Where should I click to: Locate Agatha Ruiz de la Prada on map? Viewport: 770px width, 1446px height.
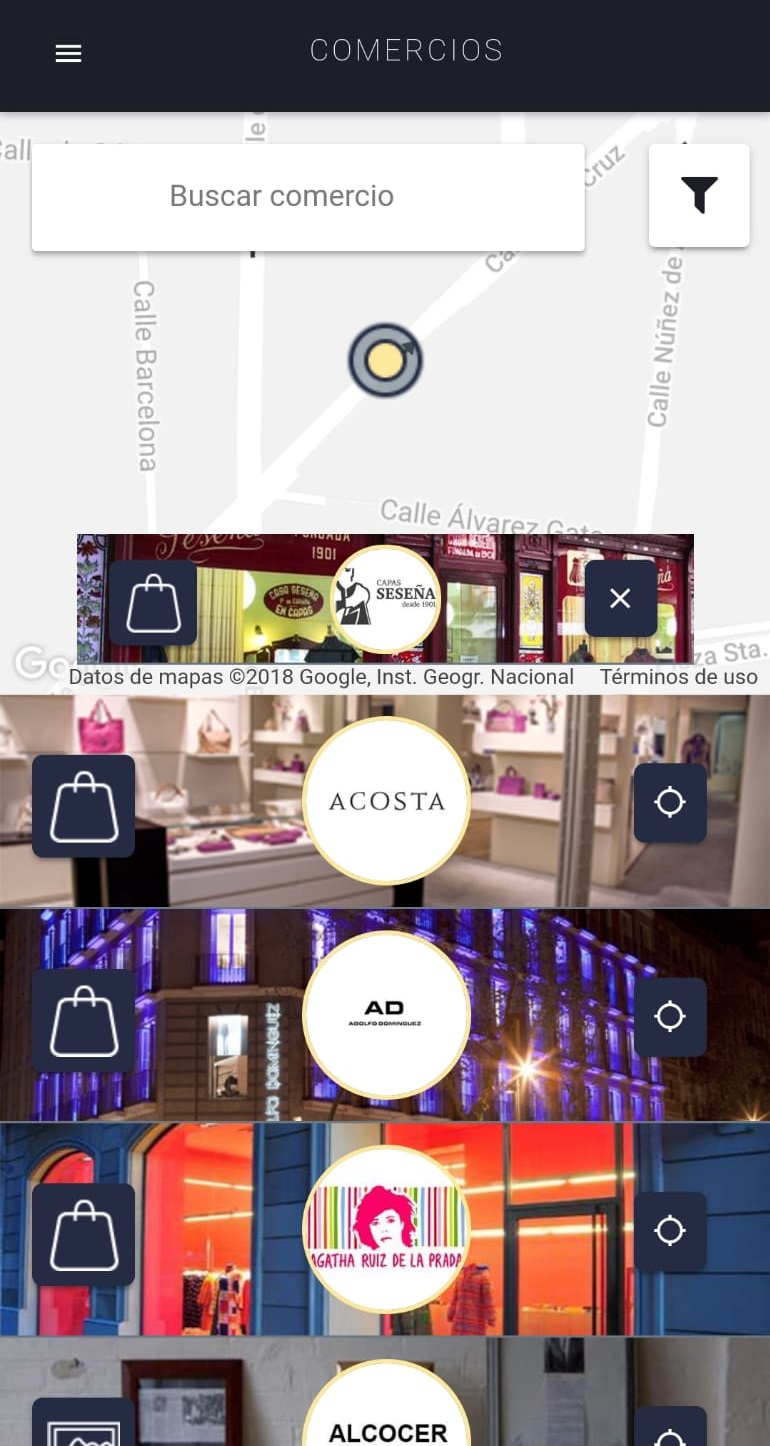[670, 1230]
